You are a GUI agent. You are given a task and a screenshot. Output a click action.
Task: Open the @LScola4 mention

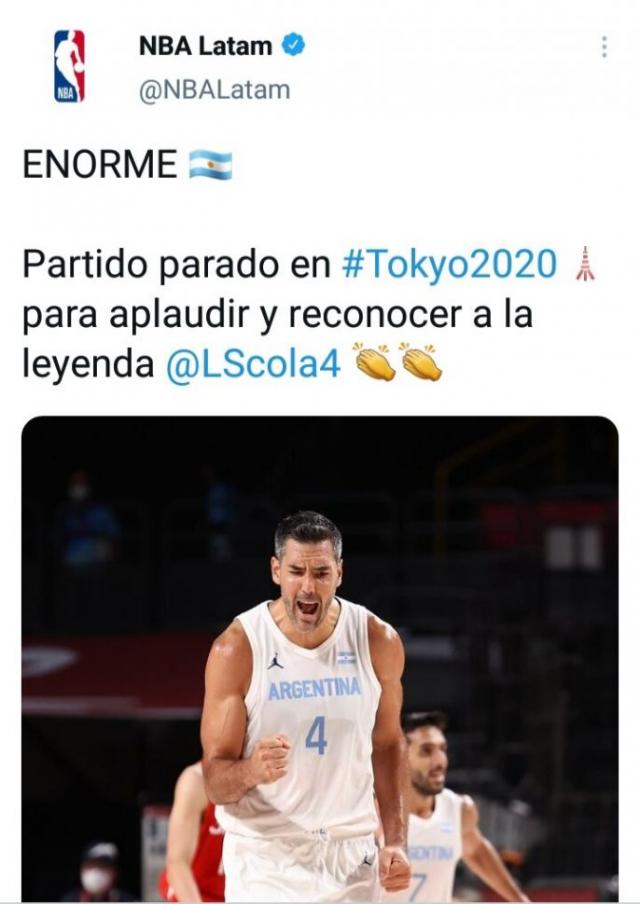253,364
